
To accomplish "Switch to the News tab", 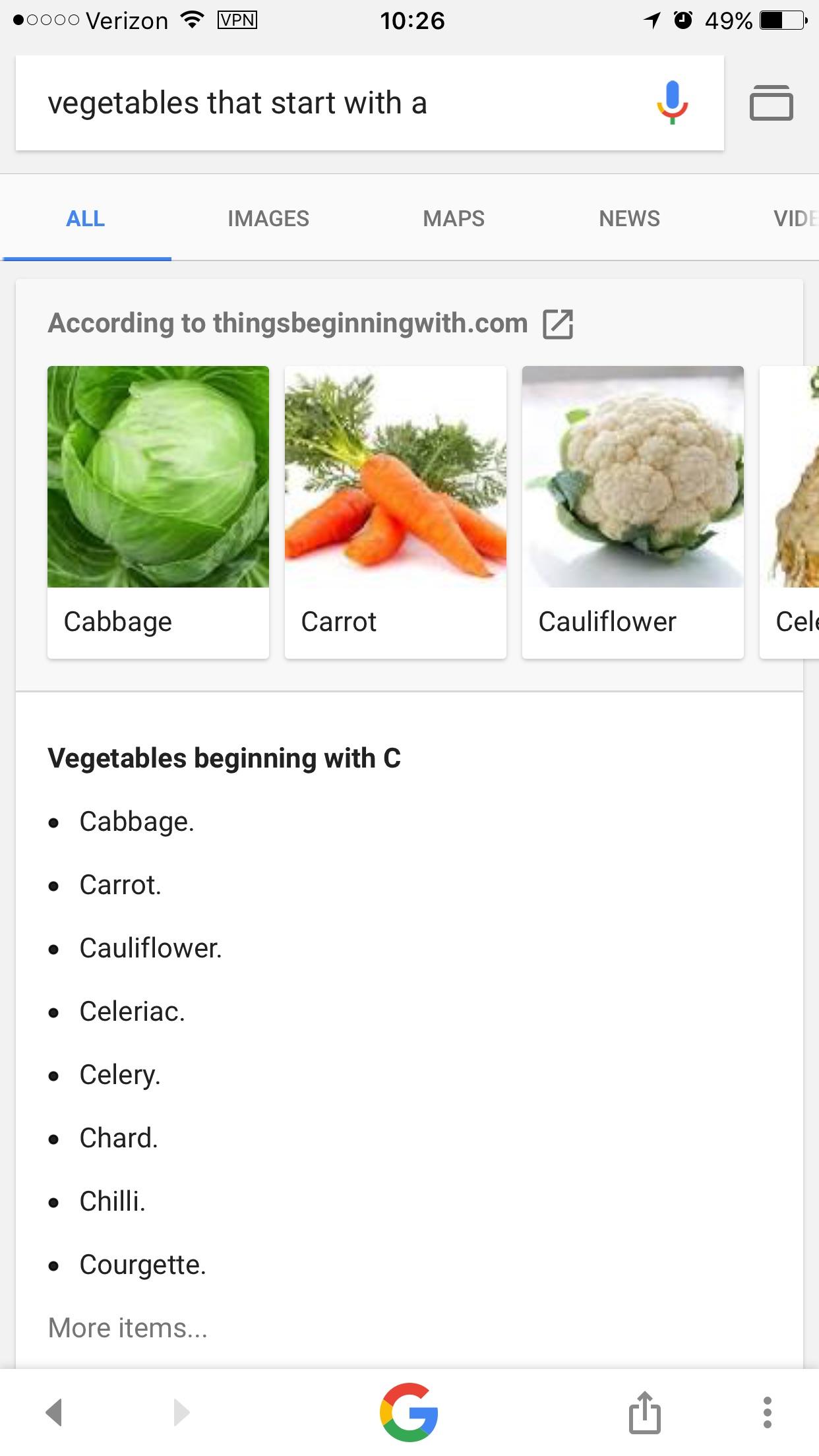I will point(629,218).
